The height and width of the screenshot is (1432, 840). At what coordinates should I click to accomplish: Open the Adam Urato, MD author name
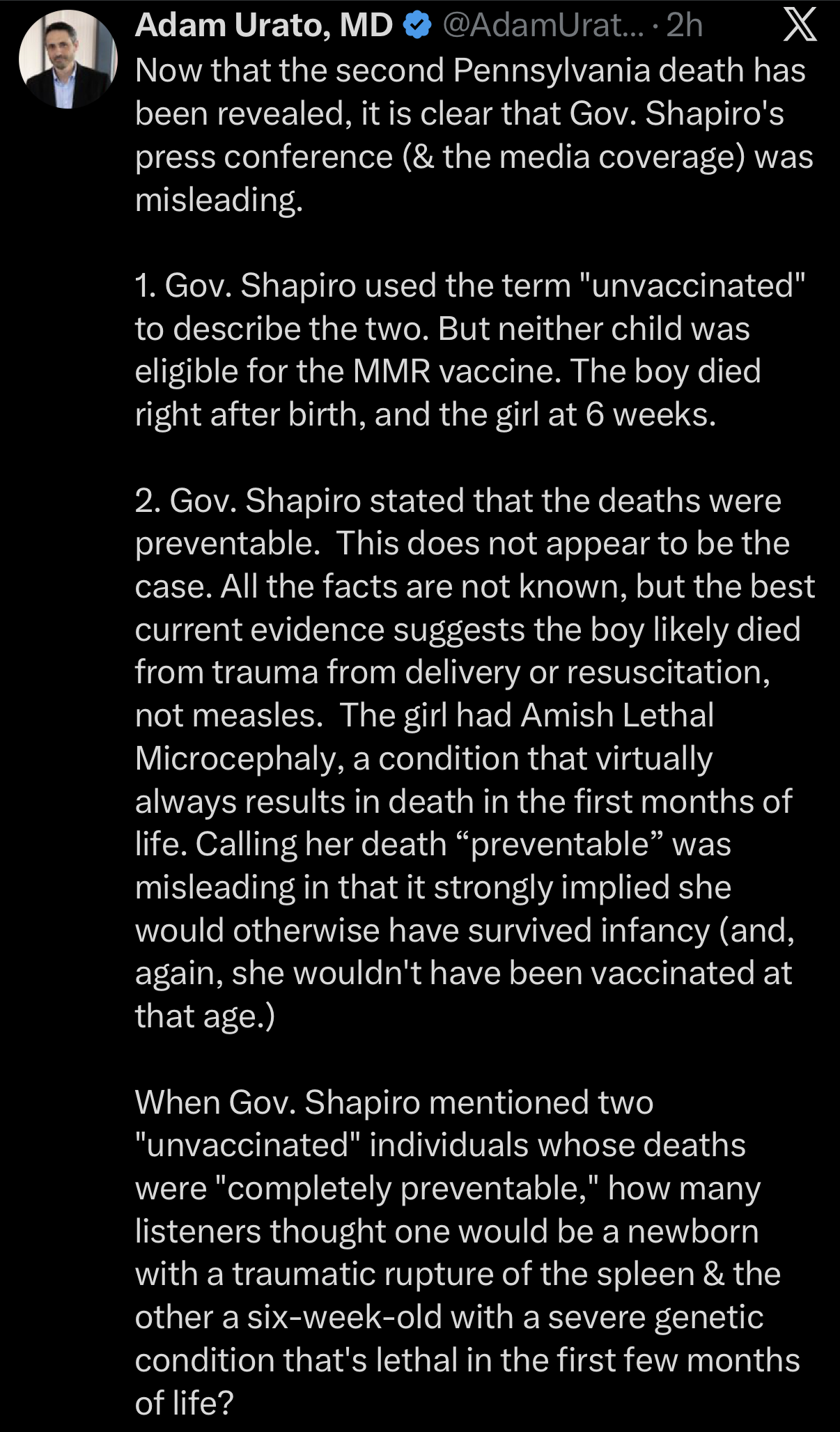coord(264,26)
